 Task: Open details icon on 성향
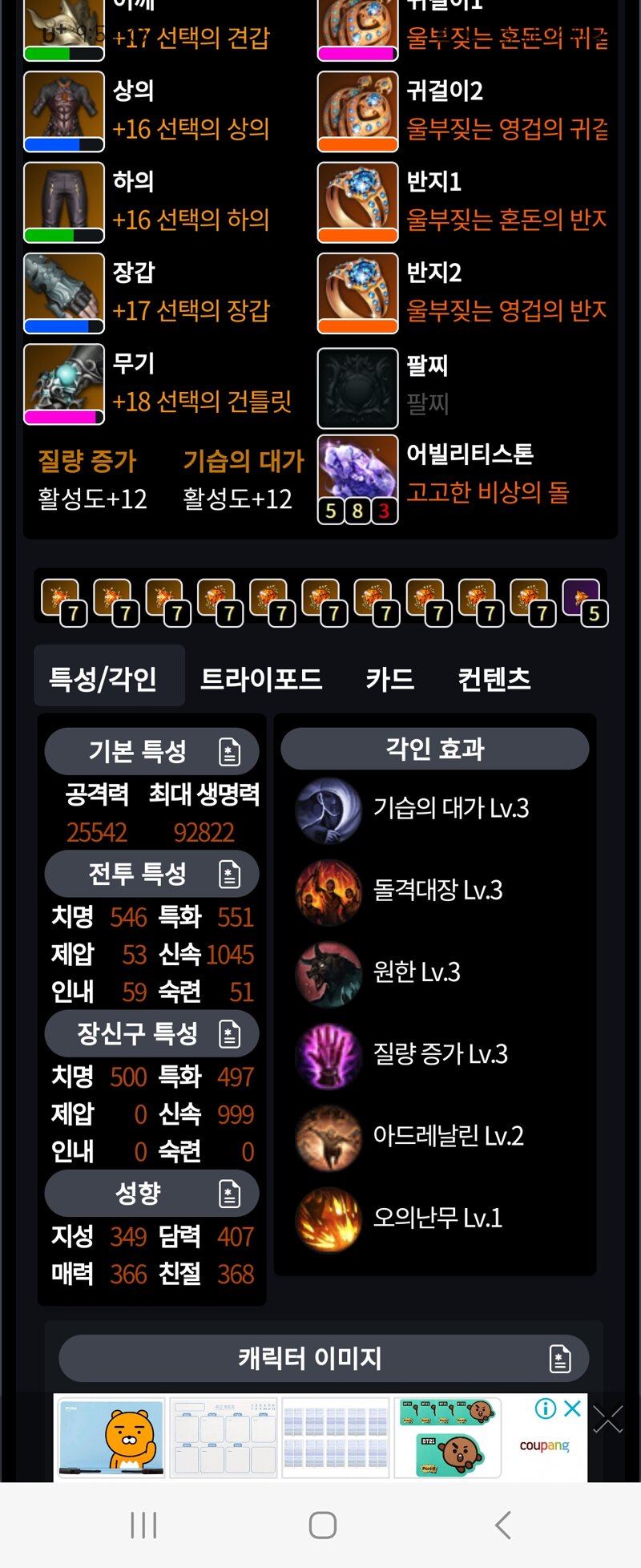click(230, 1194)
